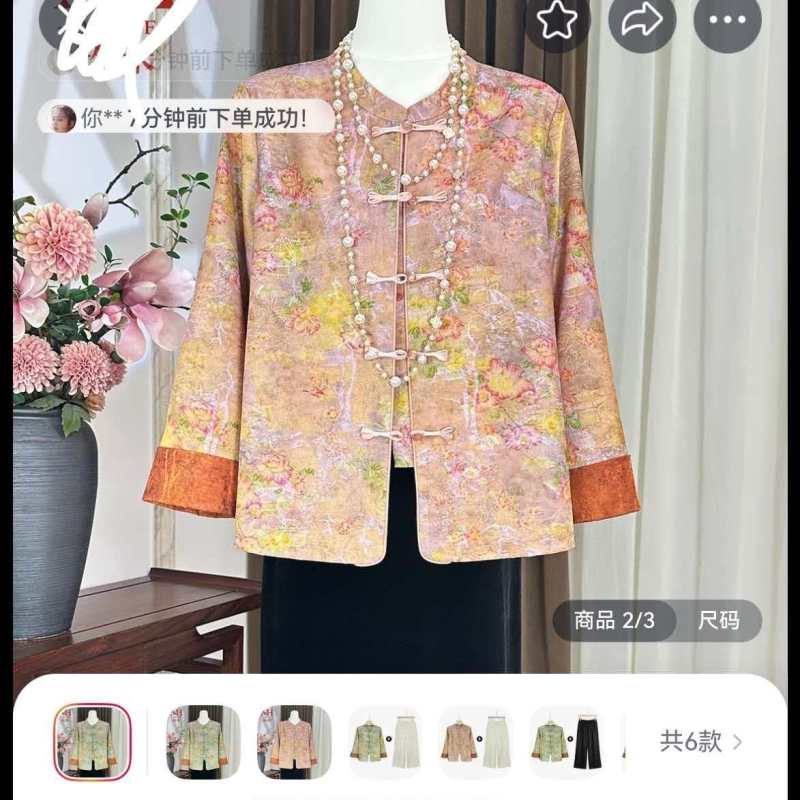Open the three-dot overflow menu
Image resolution: width=800 pixels, height=800 pixels.
(728, 20)
